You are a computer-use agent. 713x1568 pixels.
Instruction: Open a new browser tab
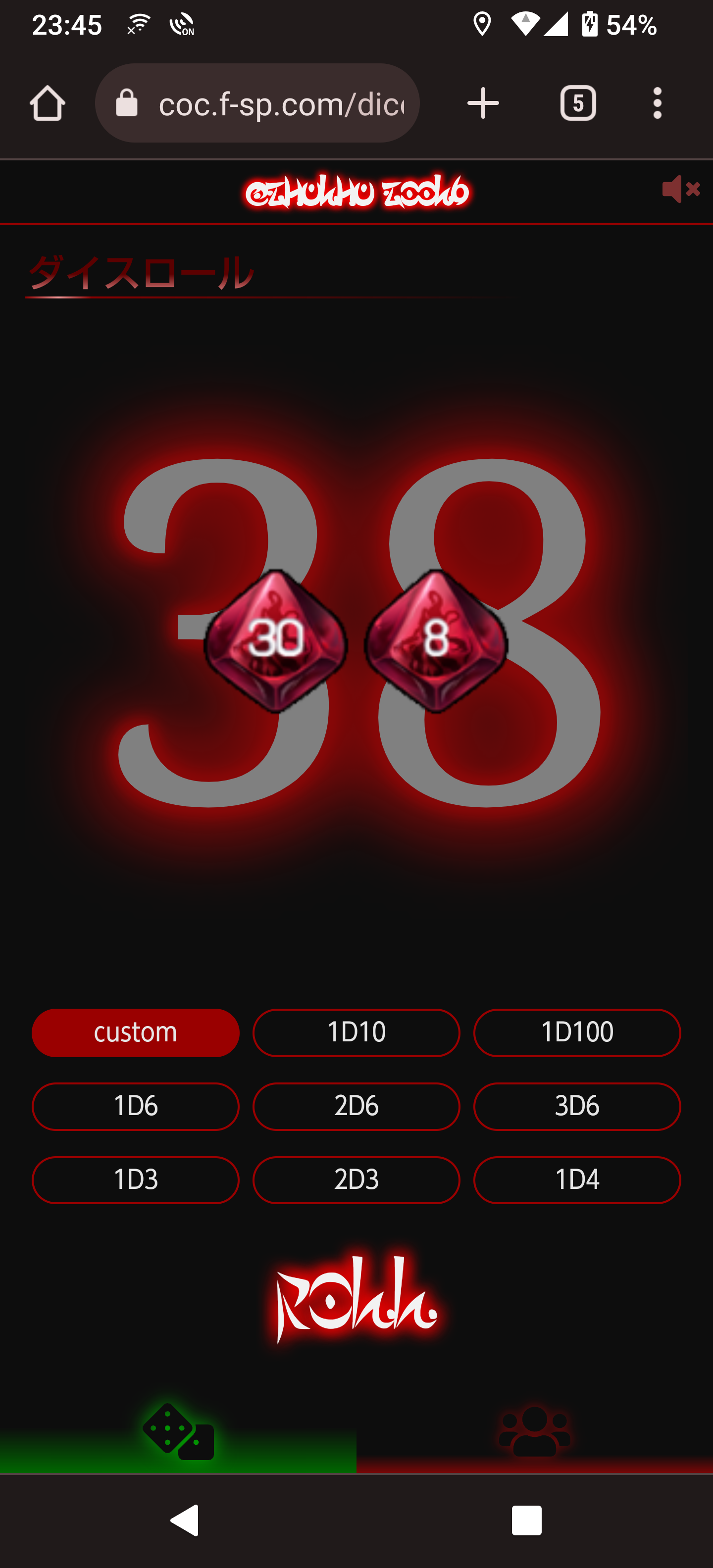tap(483, 103)
